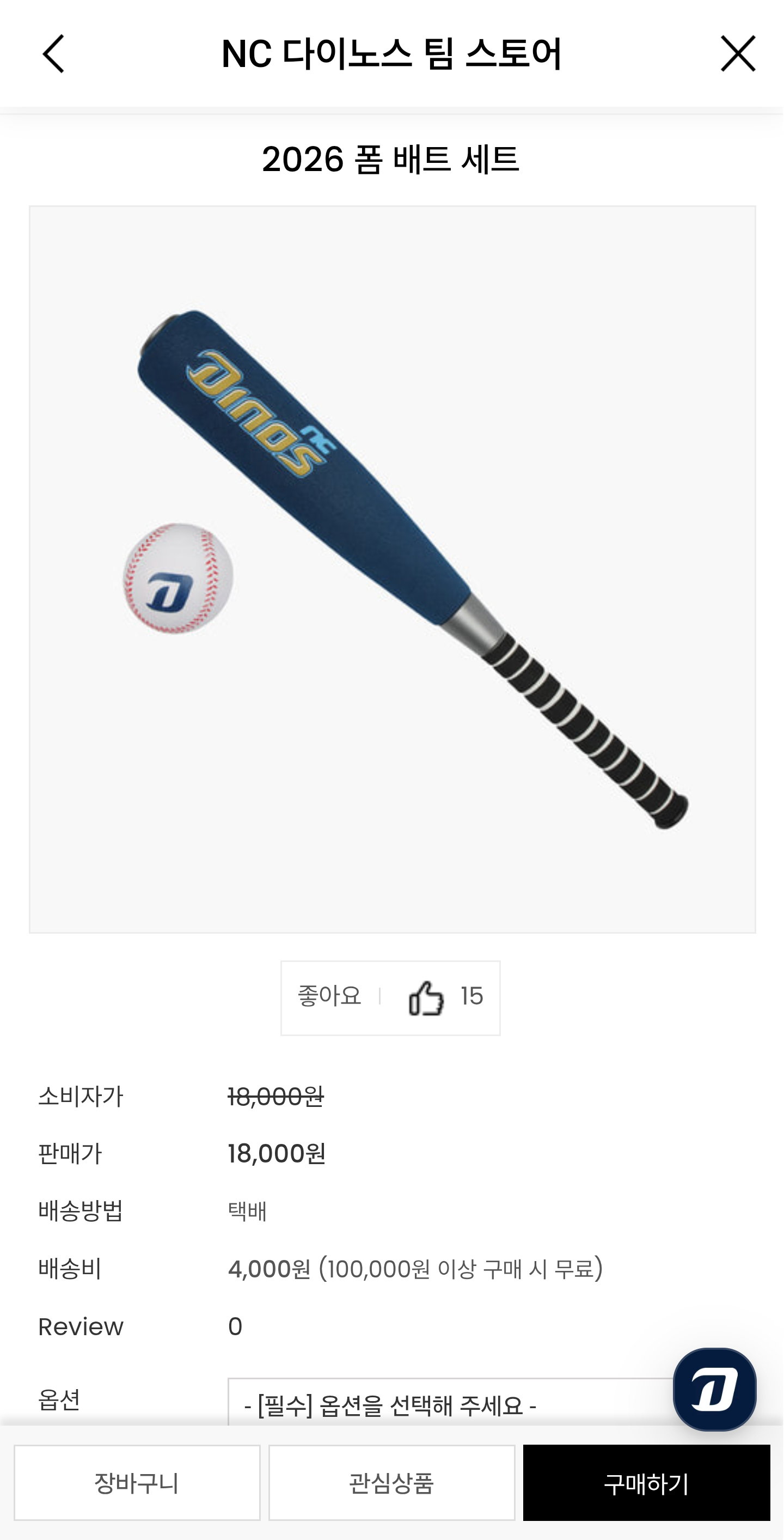Open the foam bat set product image

392,569
